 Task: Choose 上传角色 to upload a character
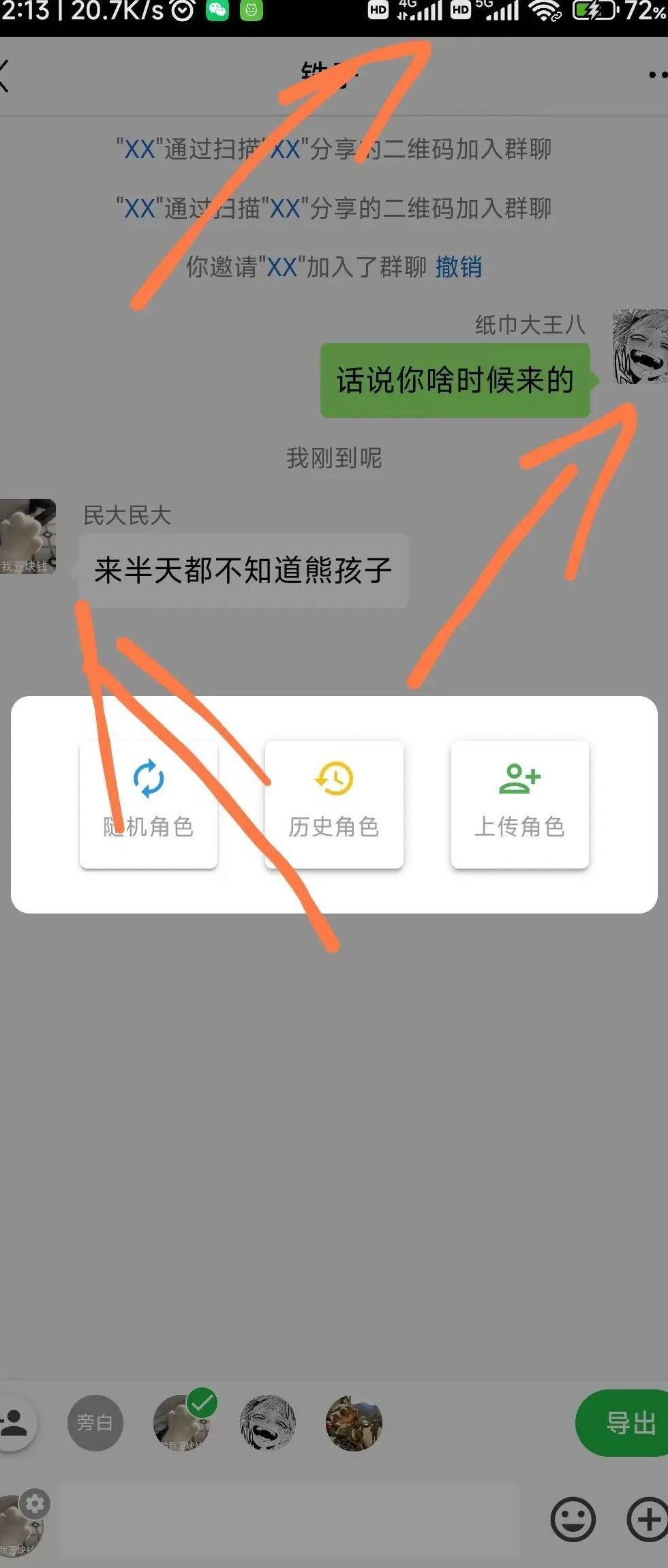pos(519,803)
